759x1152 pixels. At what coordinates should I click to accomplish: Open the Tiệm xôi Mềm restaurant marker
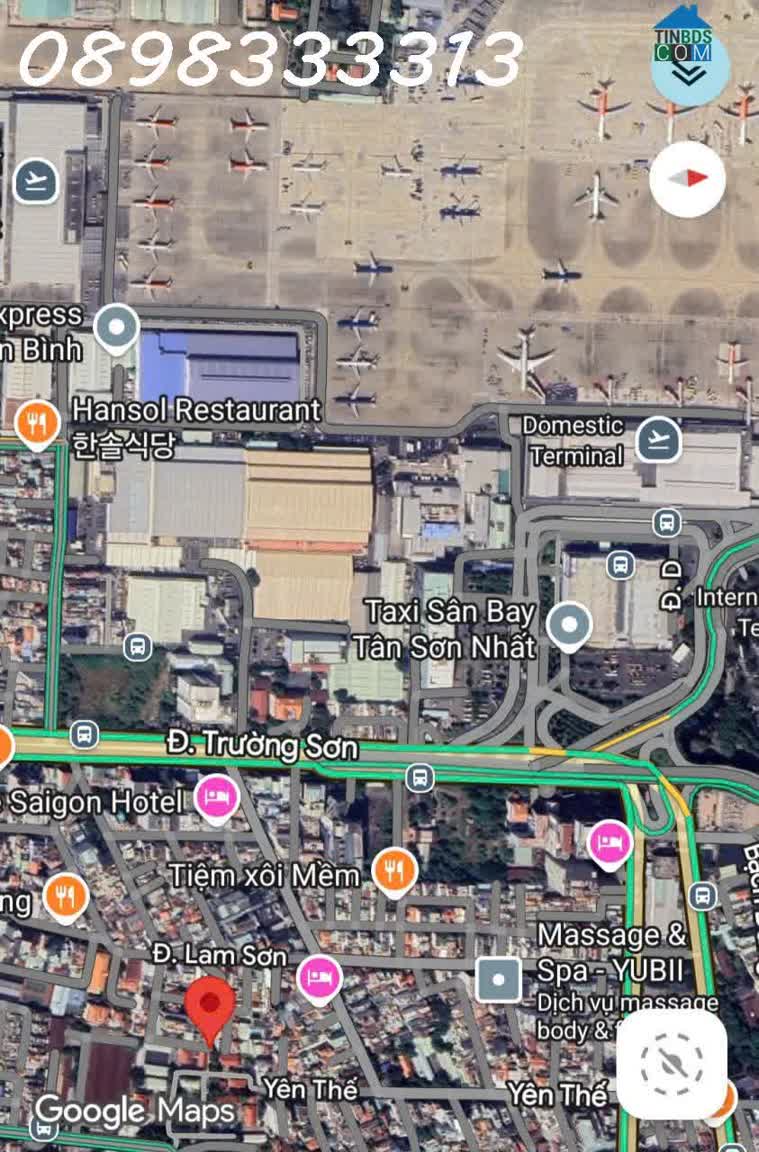pos(395,872)
